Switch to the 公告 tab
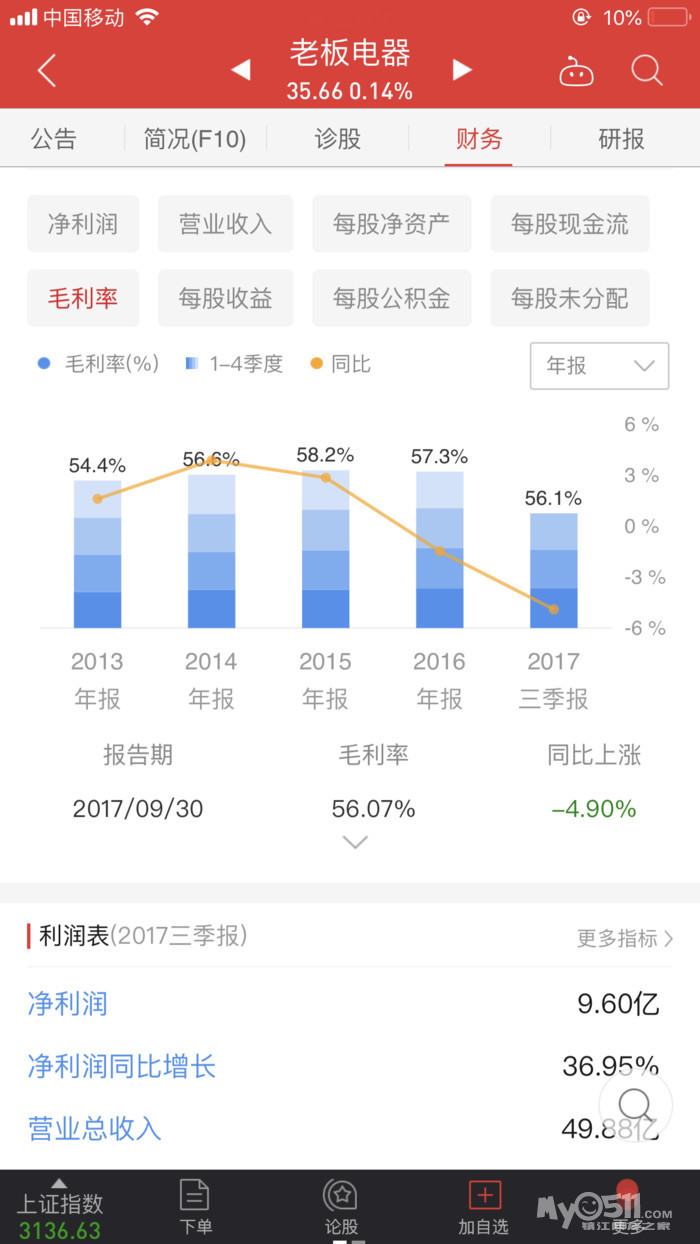Viewport: 700px width, 1244px height. (53, 139)
